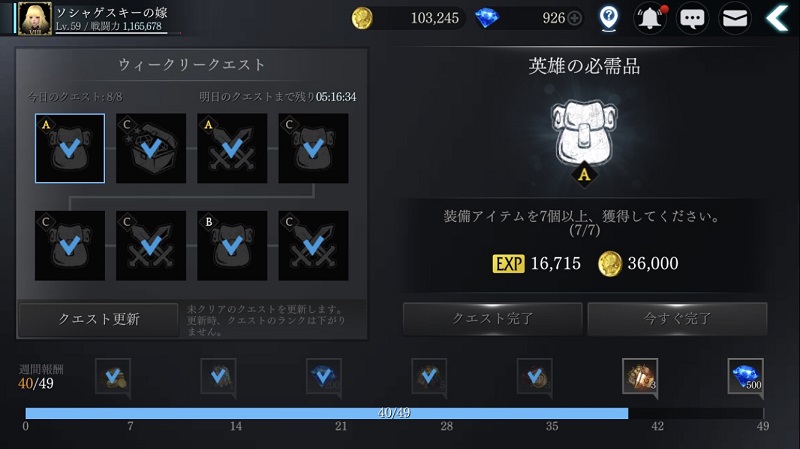Open the mail inbox icon
Viewport: 800px width, 449px height.
point(735,18)
